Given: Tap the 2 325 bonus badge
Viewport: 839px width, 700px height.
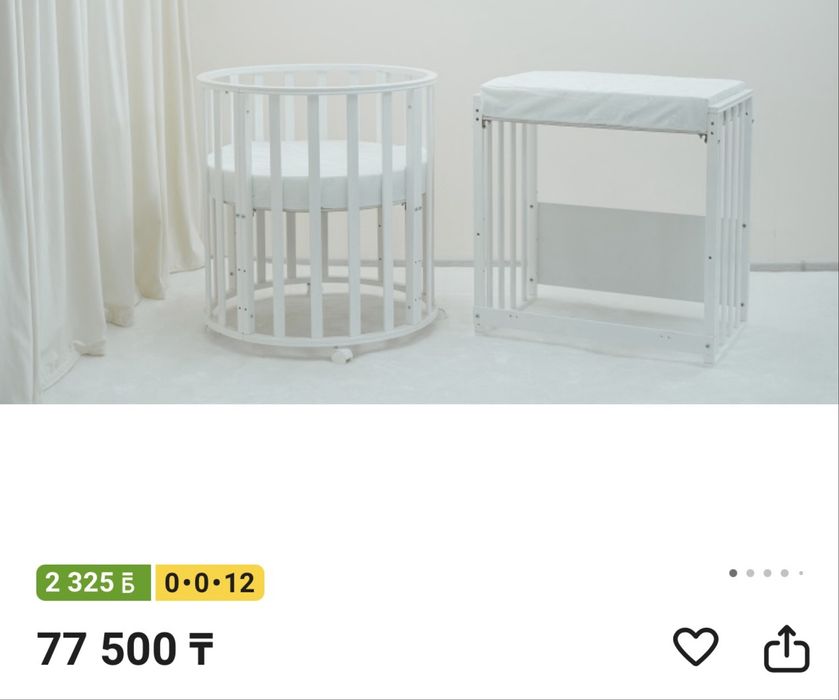Looking at the screenshot, I should click(93, 582).
